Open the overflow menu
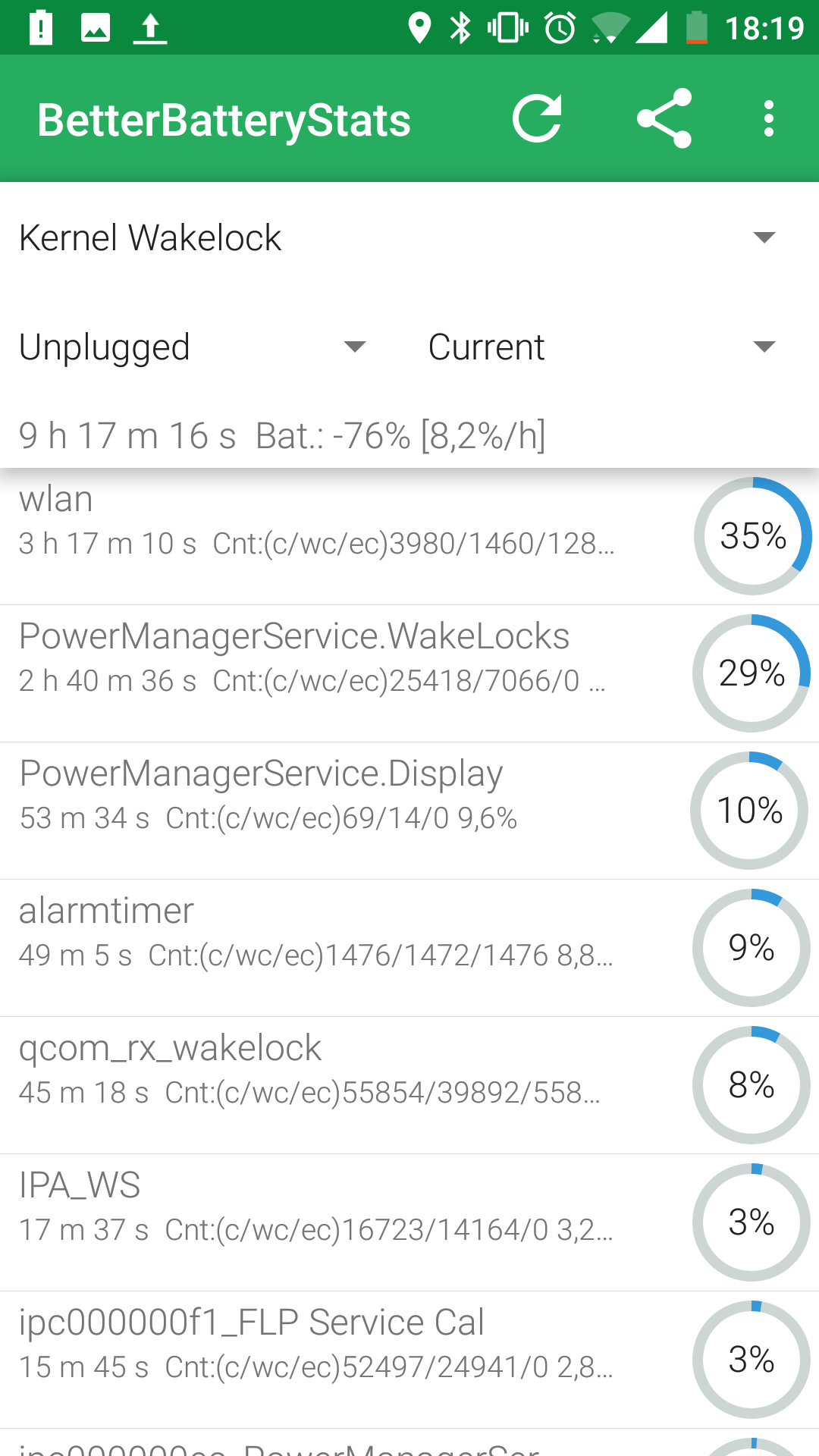 (x=769, y=119)
